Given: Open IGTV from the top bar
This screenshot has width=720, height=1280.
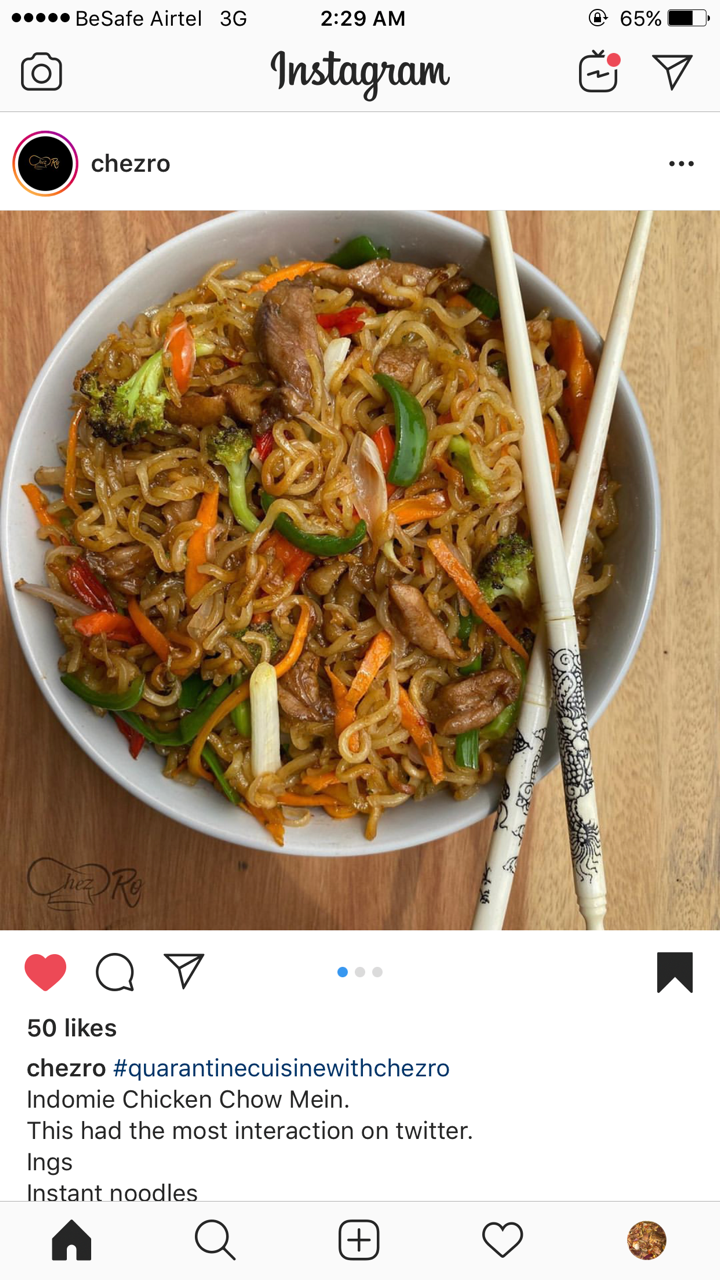Looking at the screenshot, I should tap(599, 72).
